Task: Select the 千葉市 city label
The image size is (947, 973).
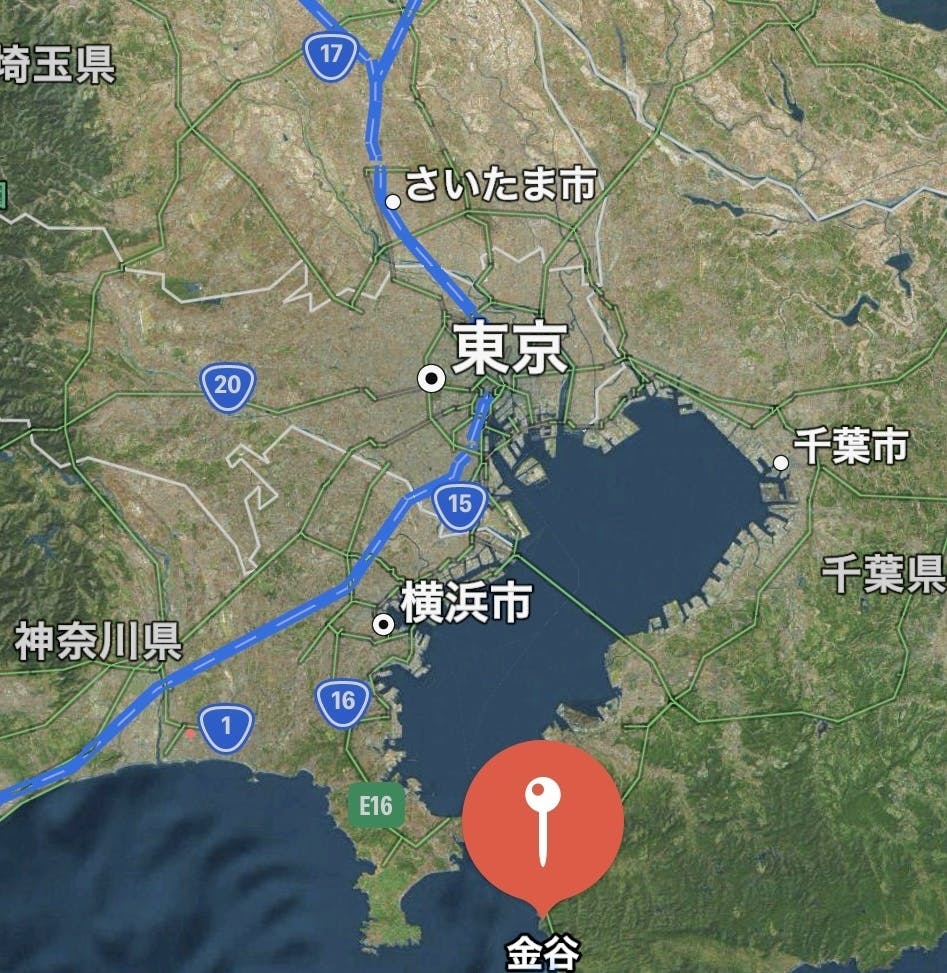Action: [x=850, y=447]
